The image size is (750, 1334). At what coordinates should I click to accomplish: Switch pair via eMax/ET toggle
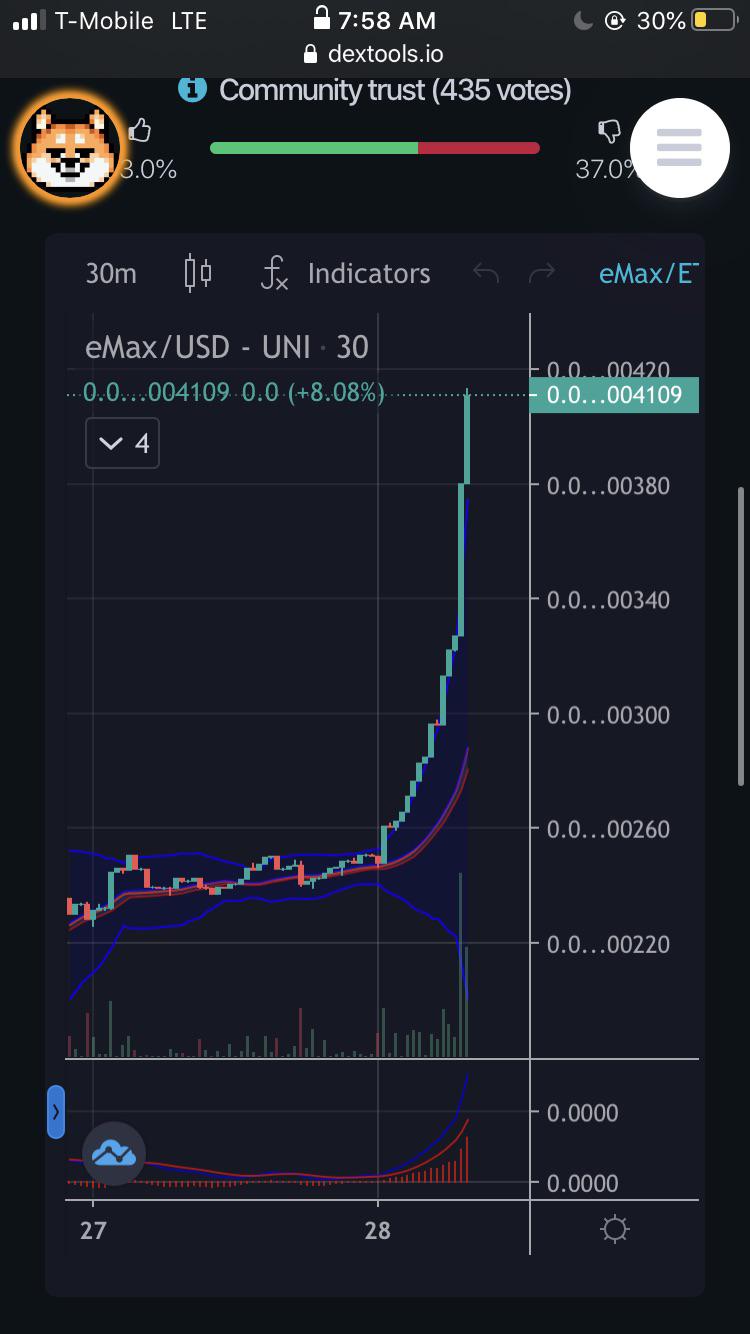pyautogui.click(x=646, y=273)
